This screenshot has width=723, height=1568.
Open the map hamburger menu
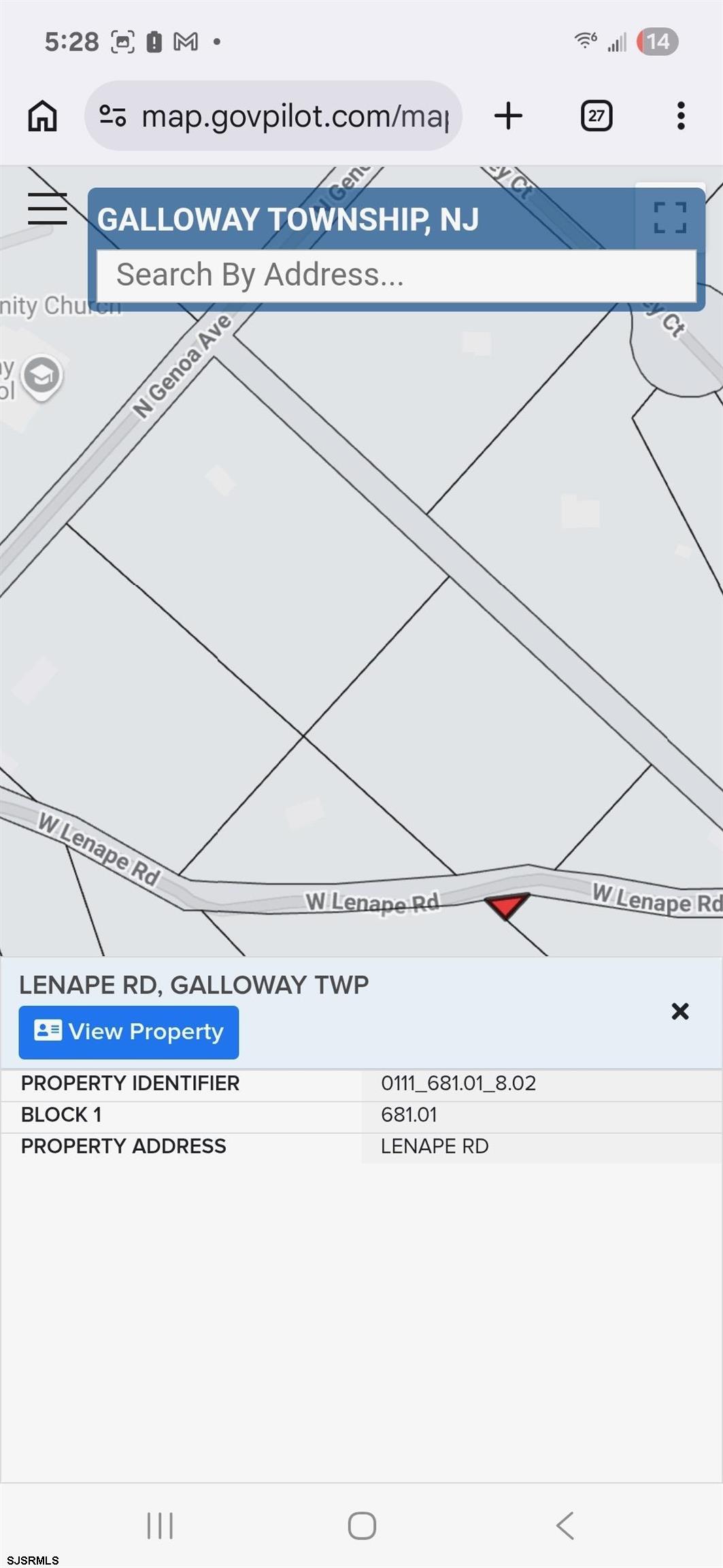point(48,208)
